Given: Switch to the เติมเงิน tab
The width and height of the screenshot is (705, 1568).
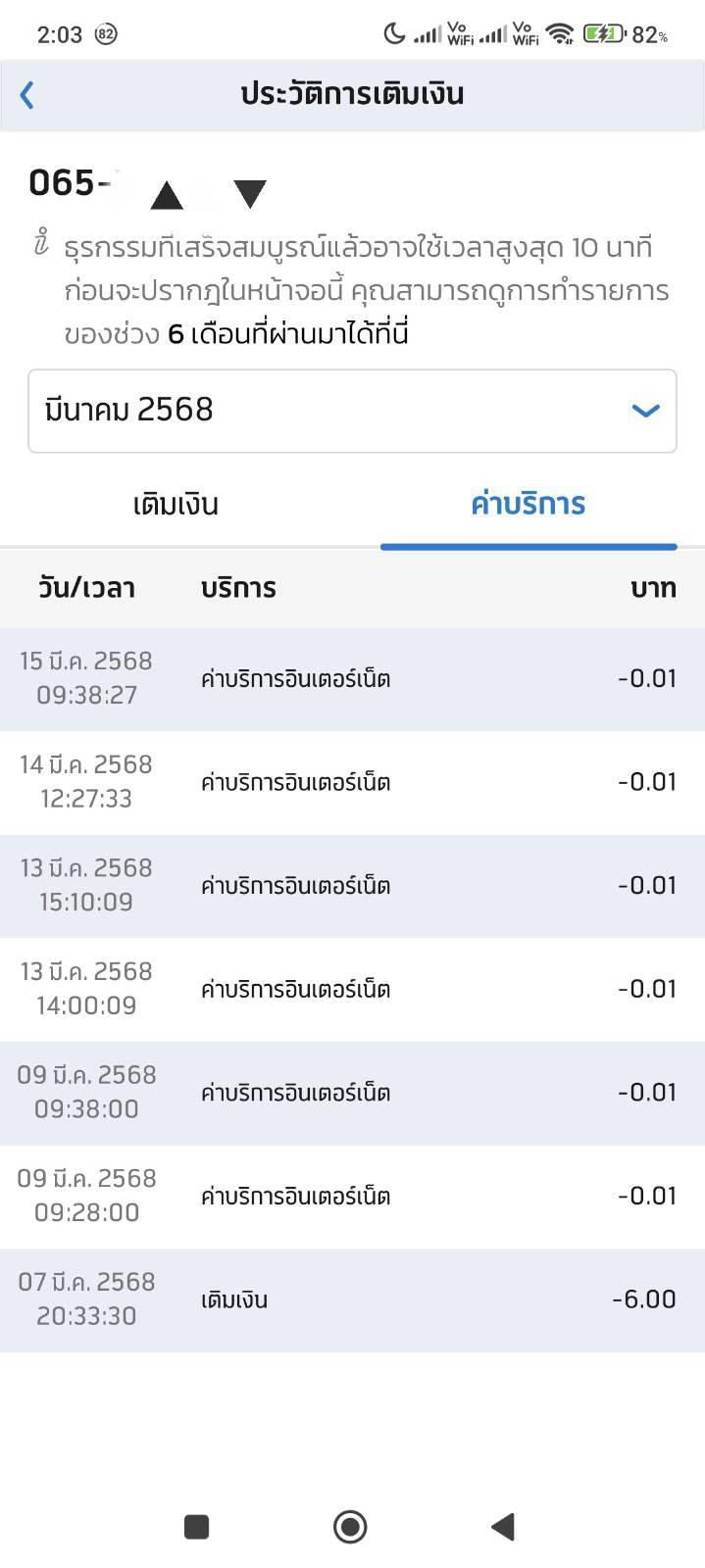Looking at the screenshot, I should pos(176,505).
